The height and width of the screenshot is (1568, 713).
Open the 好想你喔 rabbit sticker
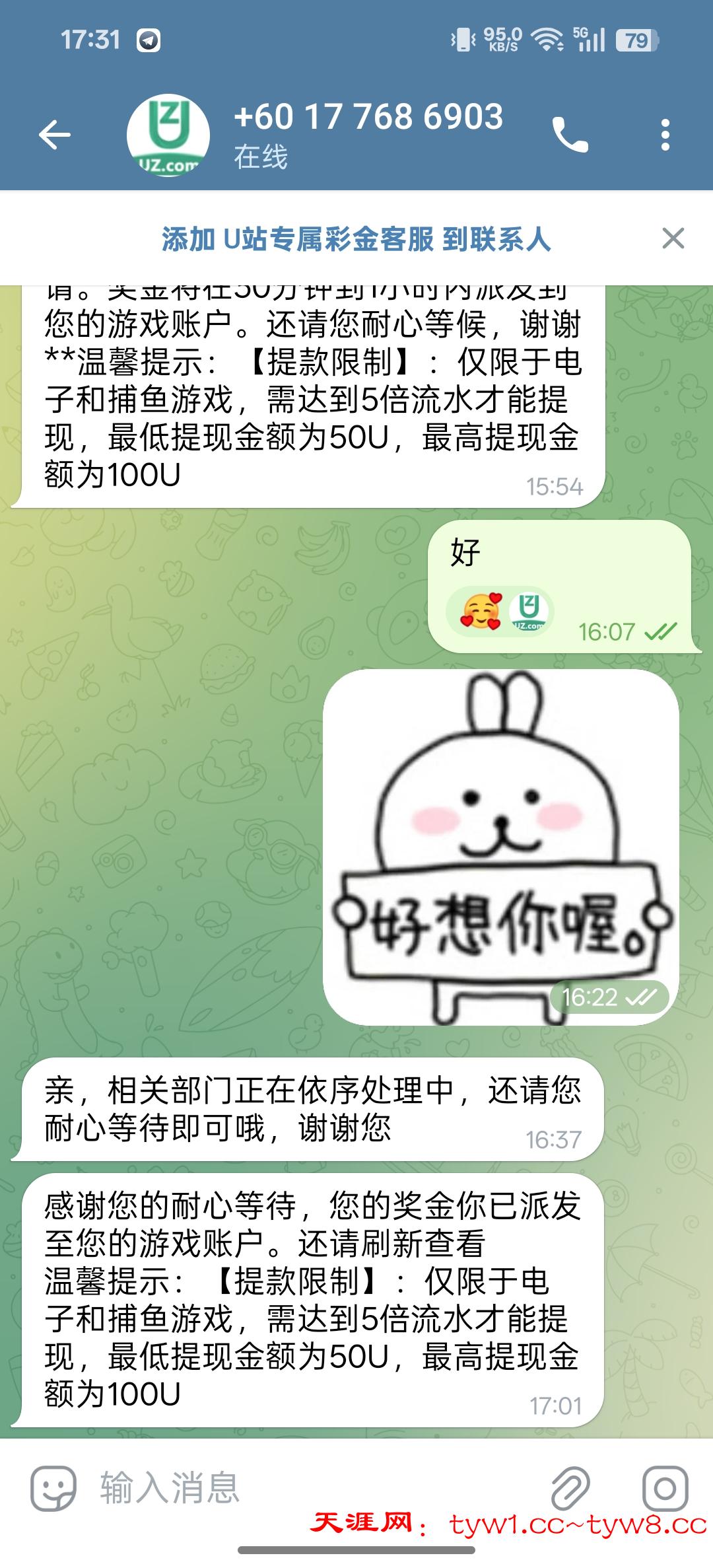pyautogui.click(x=500, y=847)
